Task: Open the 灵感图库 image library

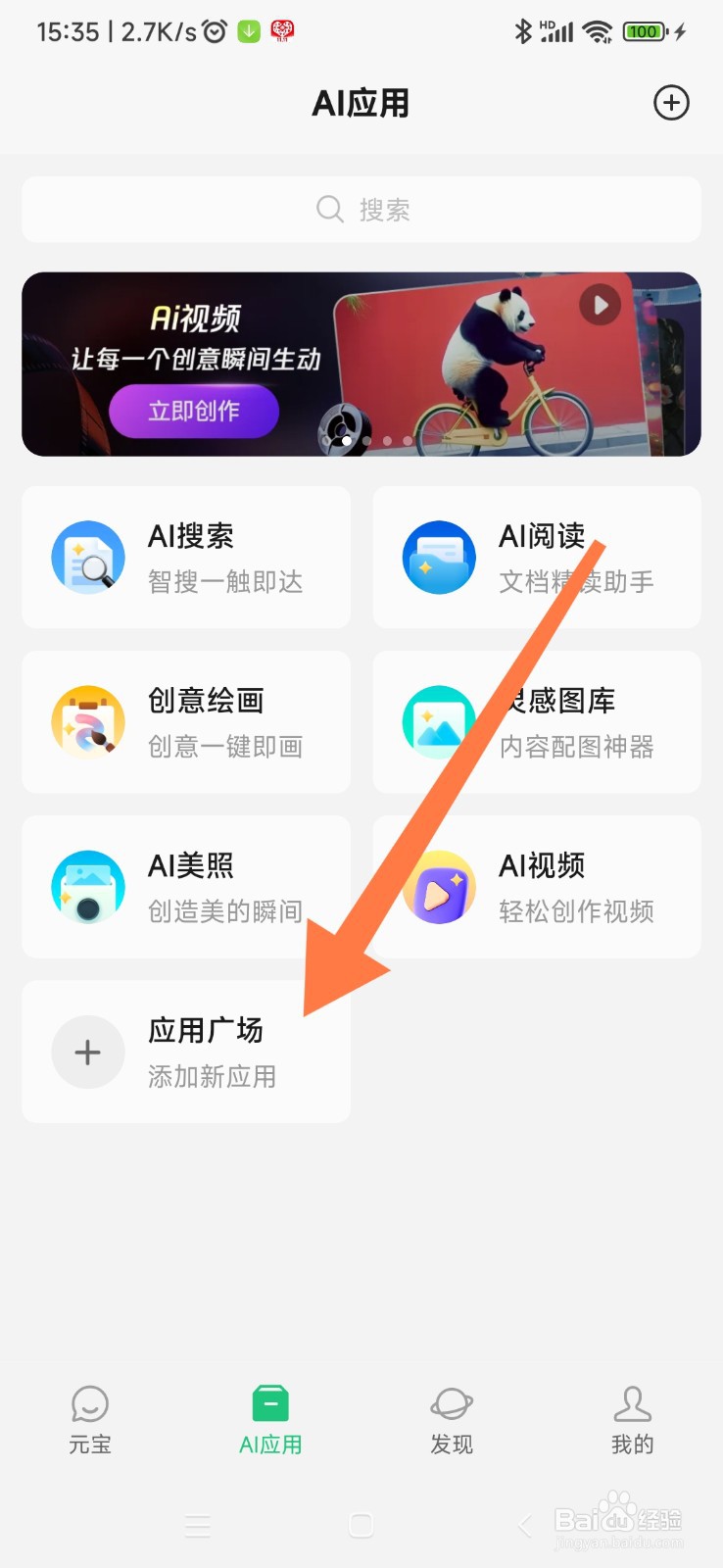Action: click(x=537, y=721)
